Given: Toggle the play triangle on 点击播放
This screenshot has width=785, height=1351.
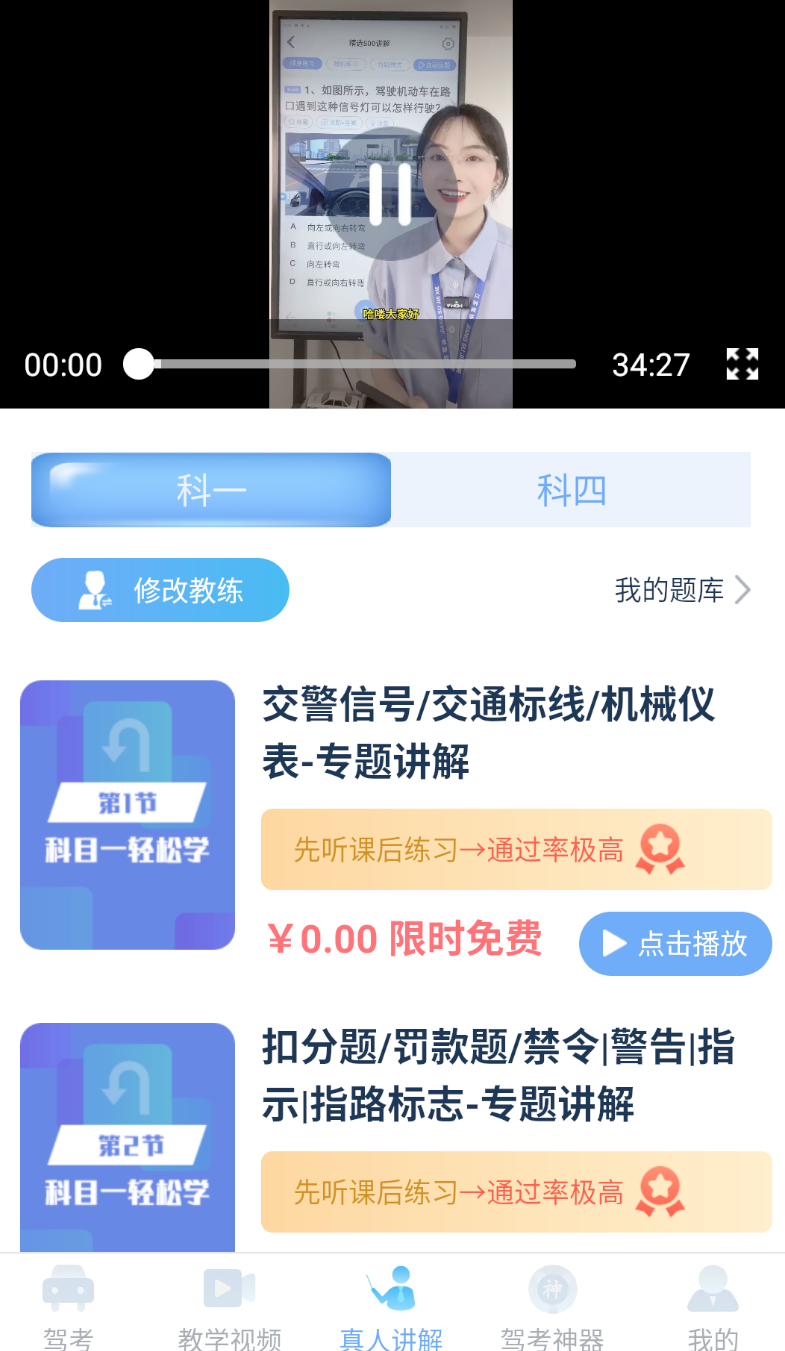Looking at the screenshot, I should tap(616, 943).
